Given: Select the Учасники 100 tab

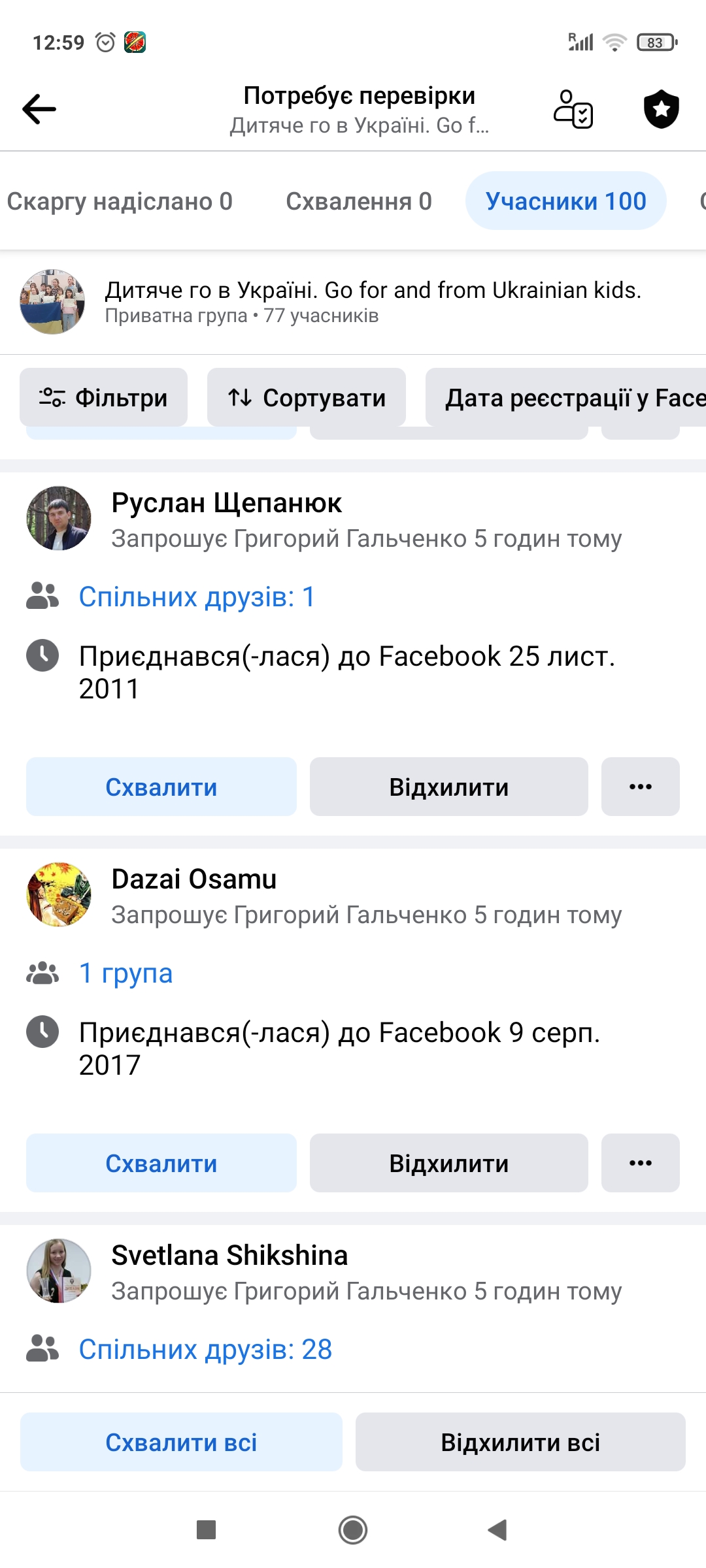Looking at the screenshot, I should (x=565, y=201).
